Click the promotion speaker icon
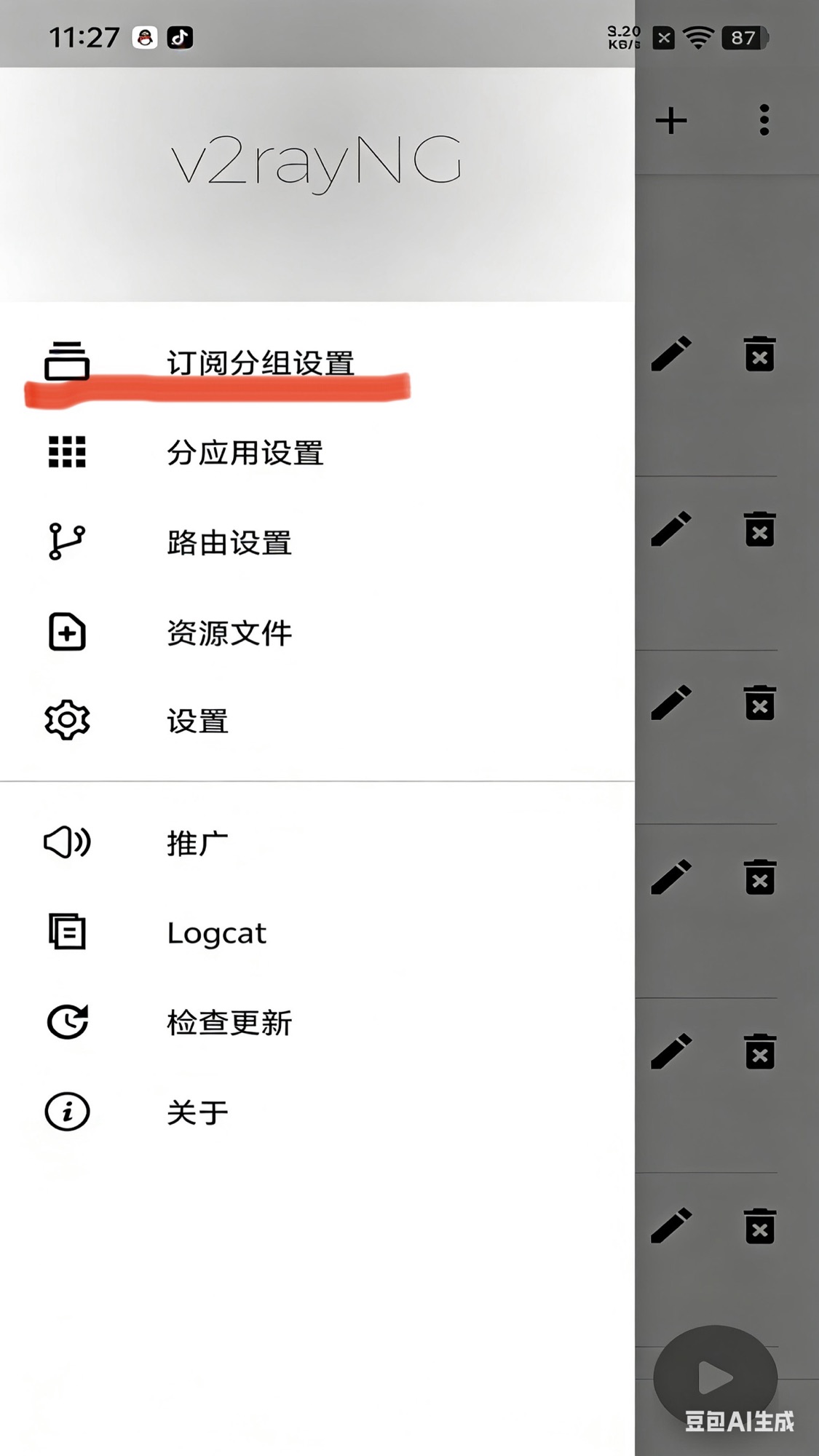 point(66,842)
